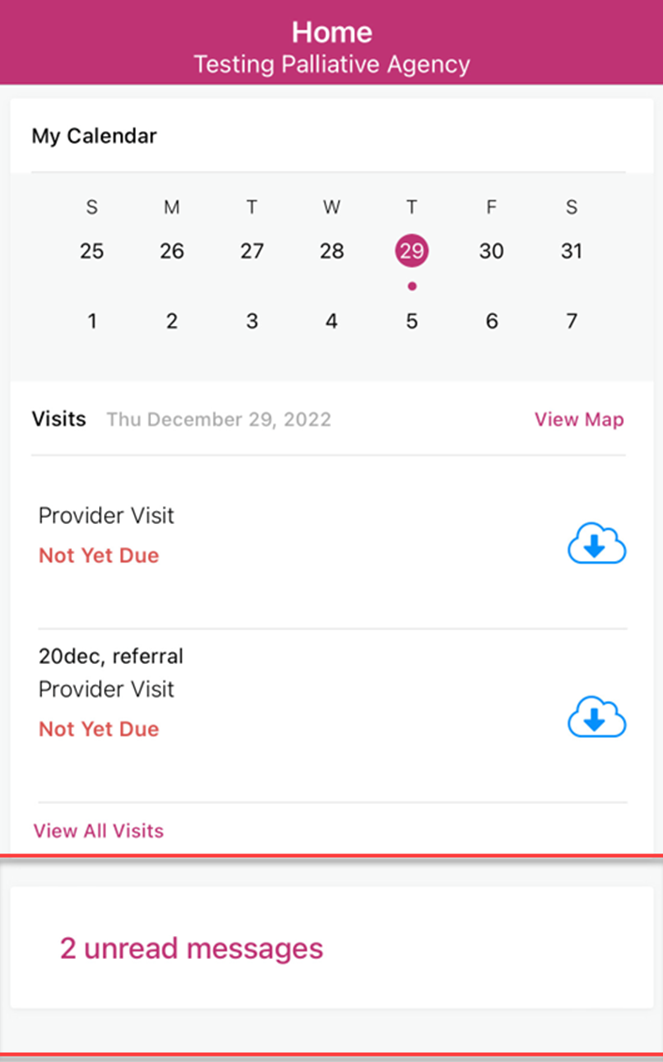This screenshot has height=1062, width=663.
Task: Choose date 3 in the second week
Action: point(252,320)
